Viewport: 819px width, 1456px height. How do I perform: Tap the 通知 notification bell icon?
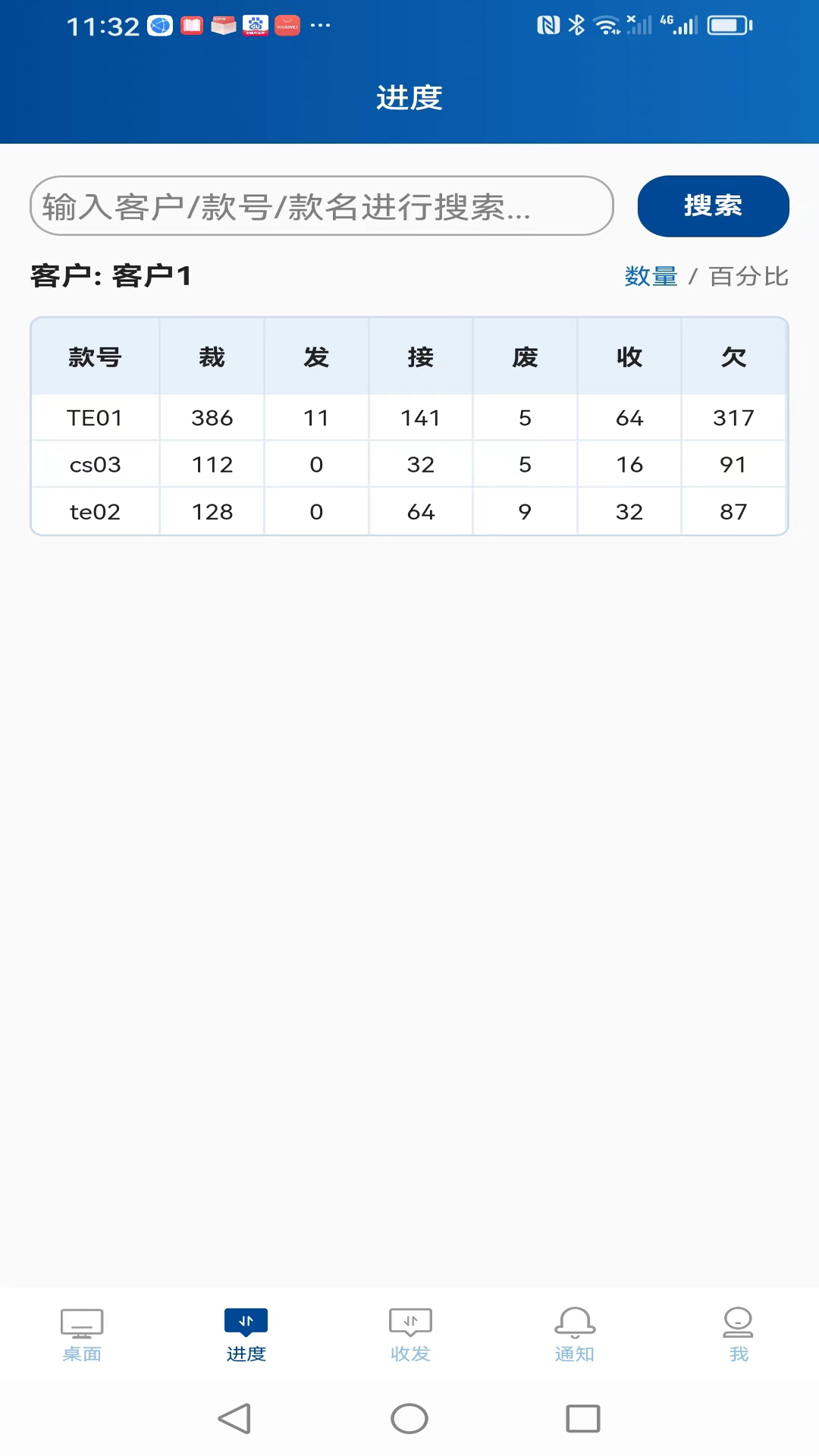tap(574, 1323)
